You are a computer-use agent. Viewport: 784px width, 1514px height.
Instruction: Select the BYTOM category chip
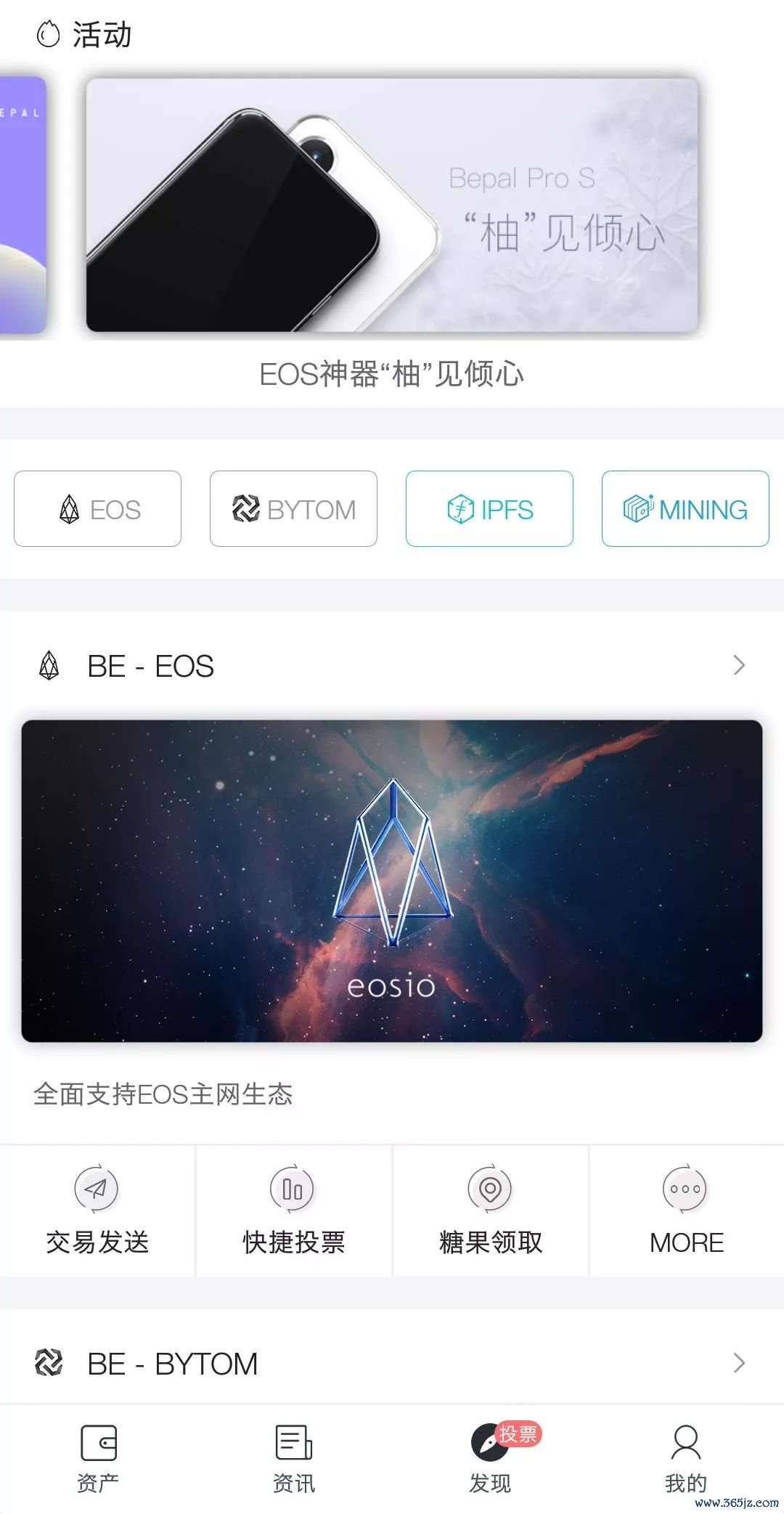pos(293,509)
